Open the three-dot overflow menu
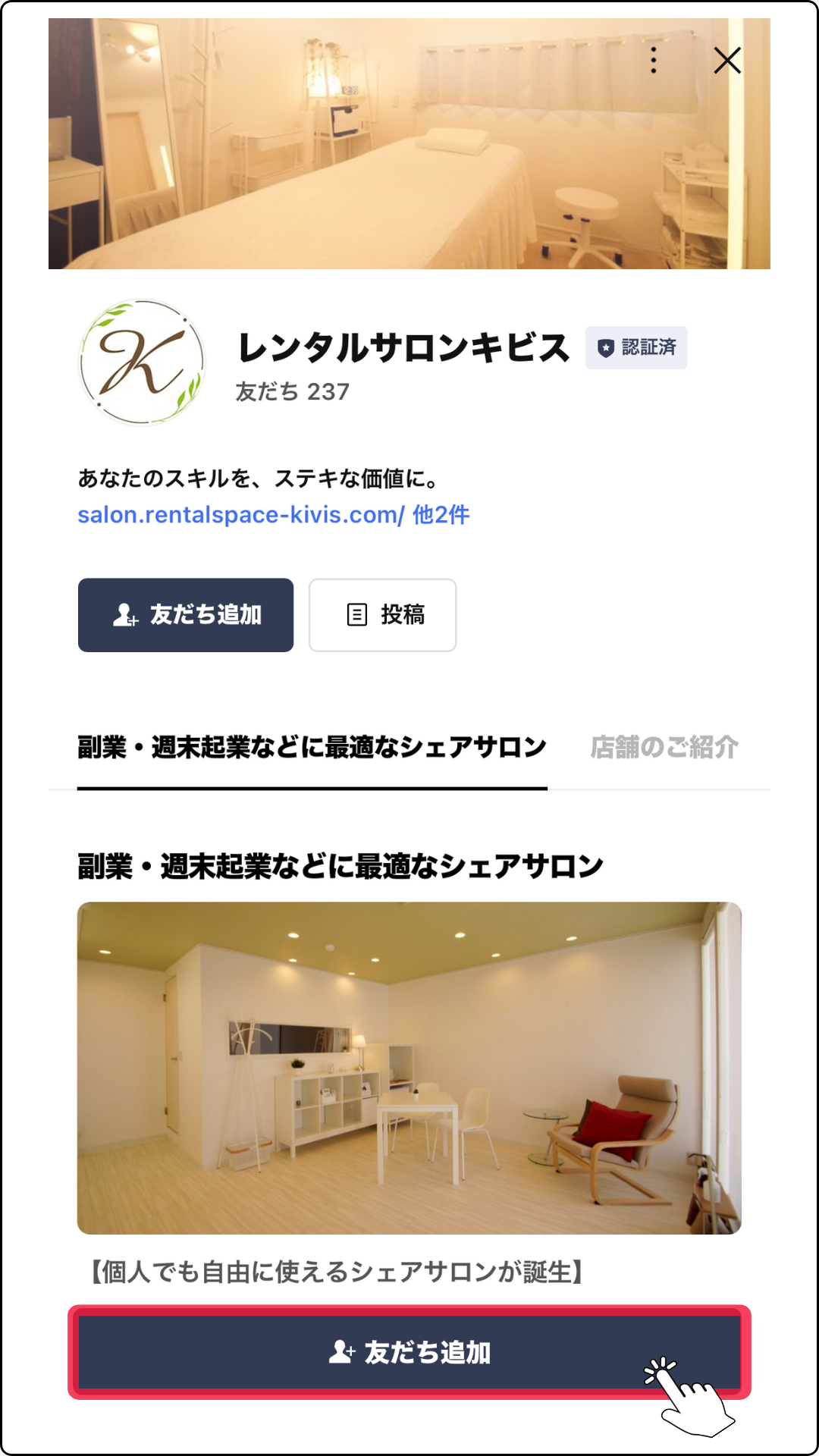The width and height of the screenshot is (819, 1456). (653, 61)
